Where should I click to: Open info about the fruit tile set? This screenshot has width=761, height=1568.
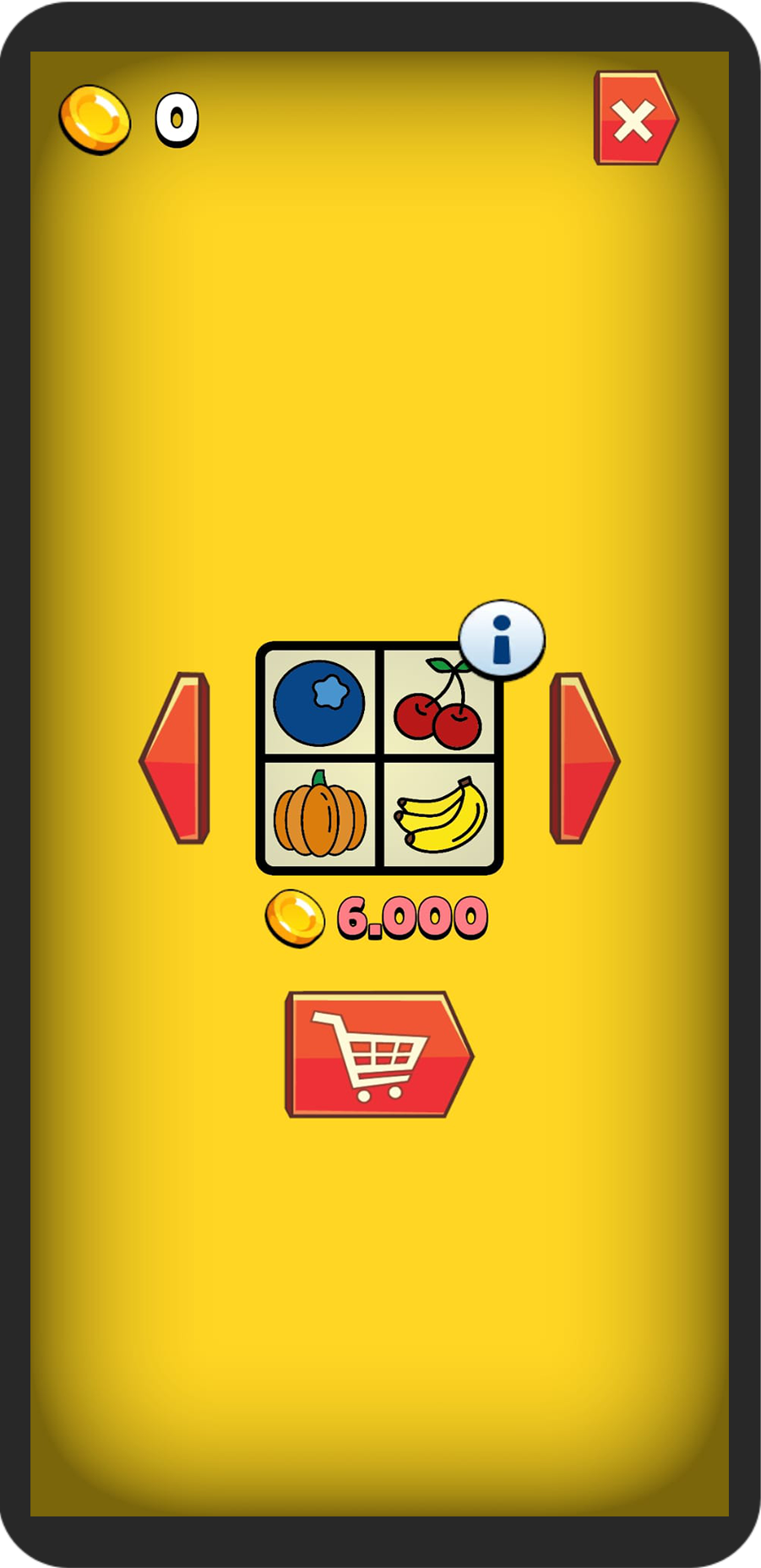[x=502, y=640]
